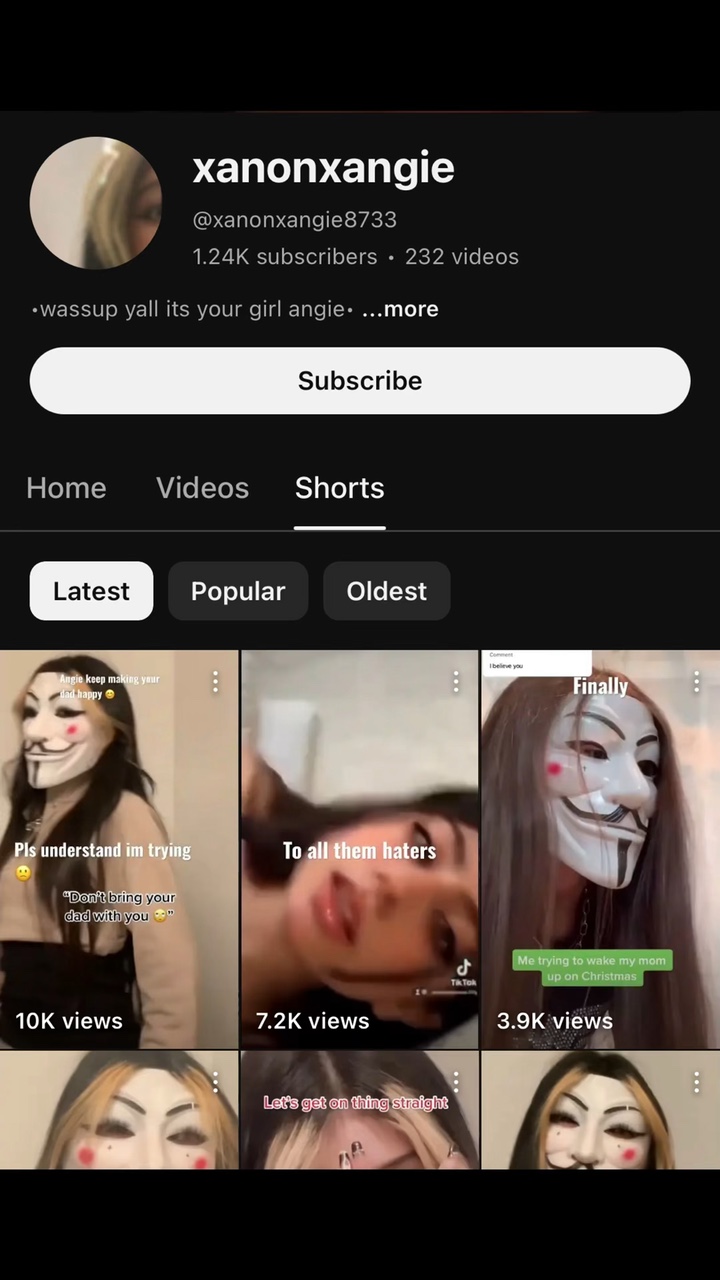
Task: Select the Shorts tab
Action: 339,488
